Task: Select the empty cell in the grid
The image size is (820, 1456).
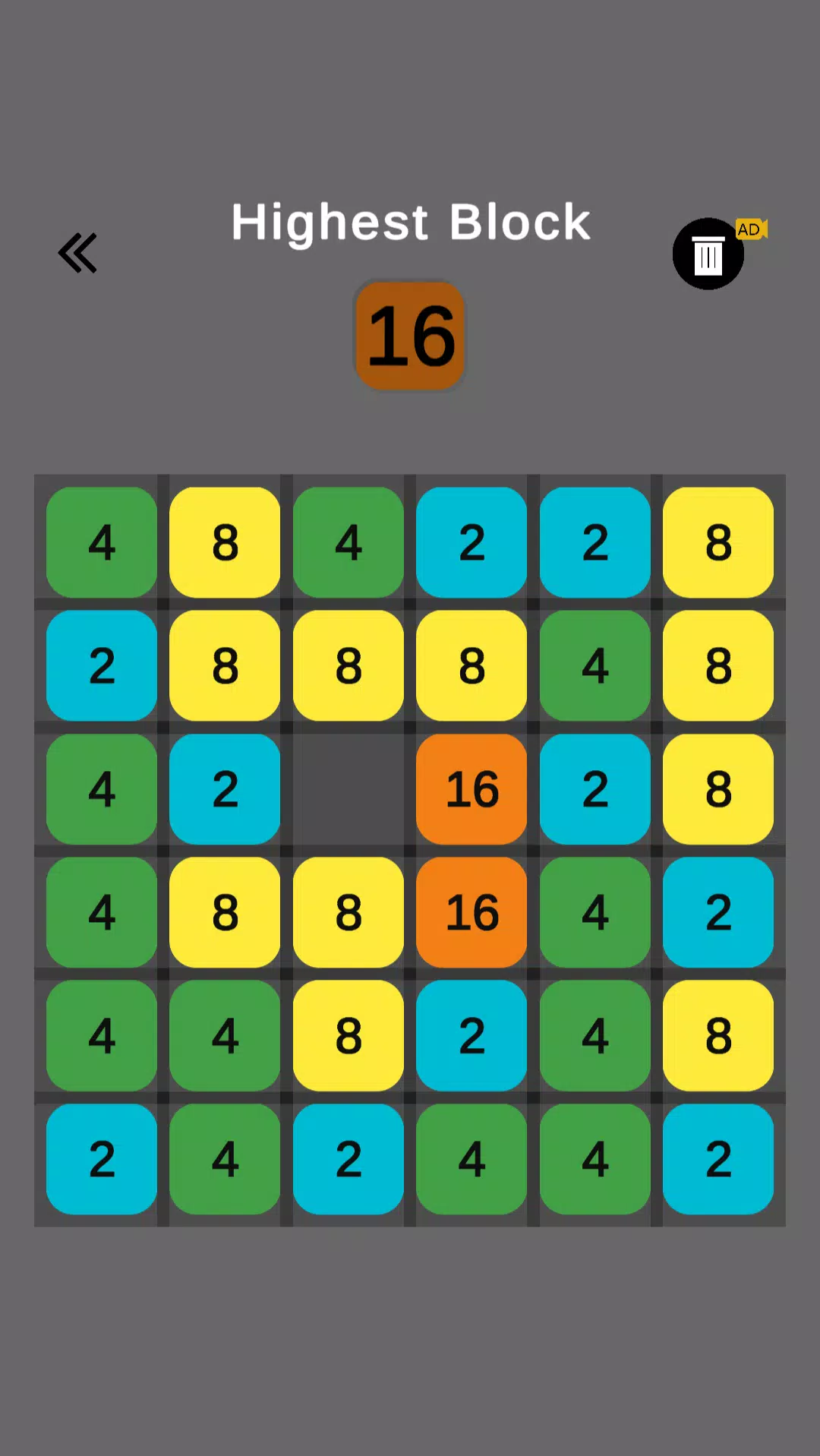Action: 348,789
